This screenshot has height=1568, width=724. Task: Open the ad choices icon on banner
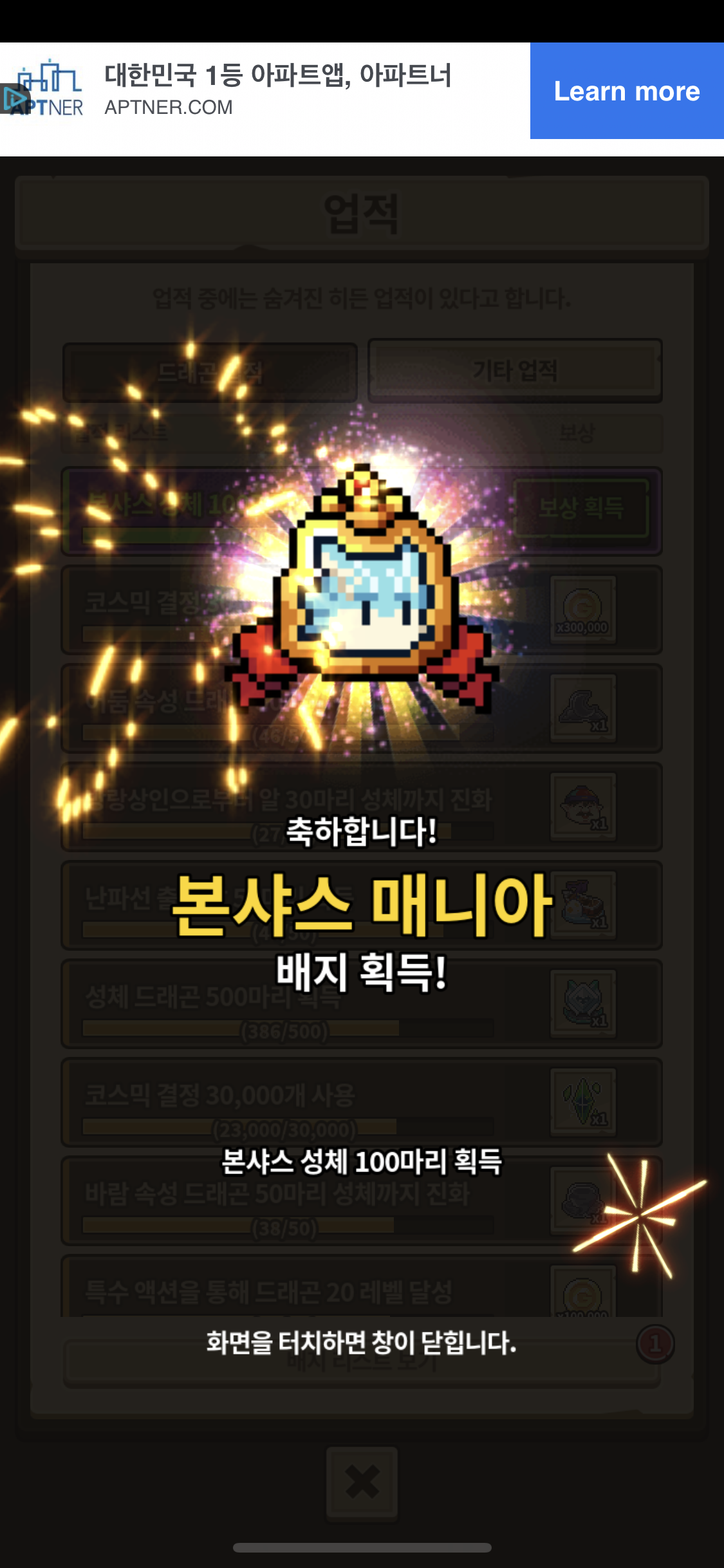[13, 98]
